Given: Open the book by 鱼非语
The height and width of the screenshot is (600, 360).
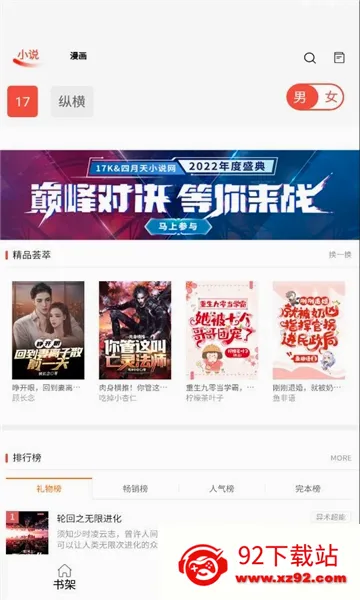Looking at the screenshot, I should 309,341.
